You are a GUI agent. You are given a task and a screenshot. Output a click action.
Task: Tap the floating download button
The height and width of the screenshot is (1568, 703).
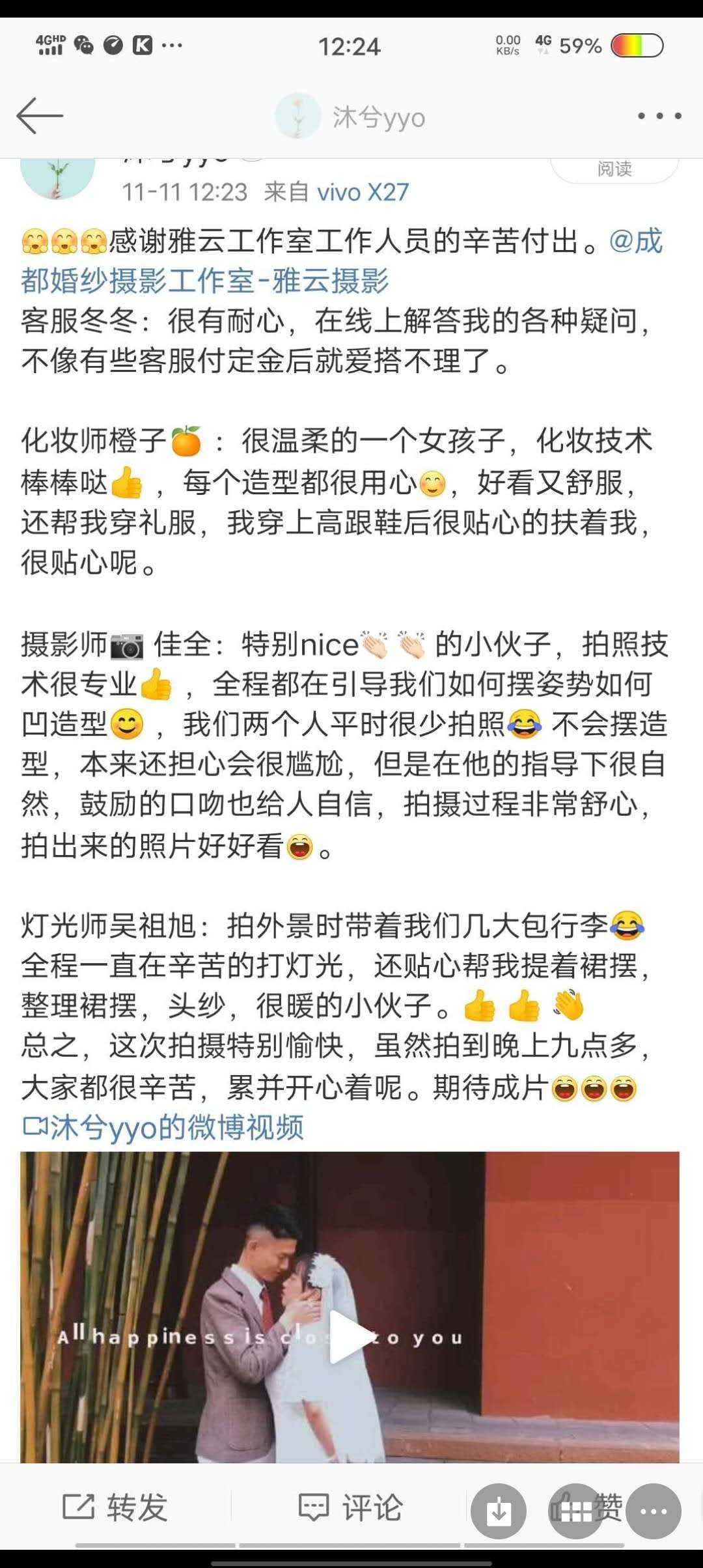499,1511
